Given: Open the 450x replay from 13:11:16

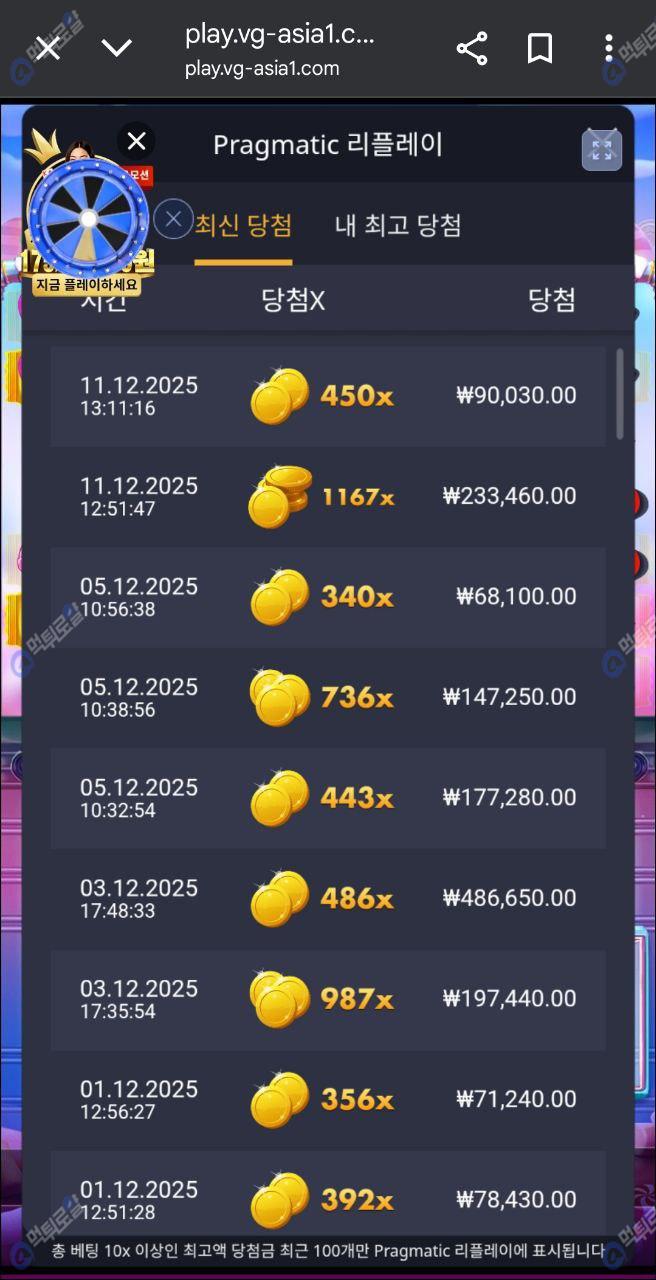Looking at the screenshot, I should point(328,396).
